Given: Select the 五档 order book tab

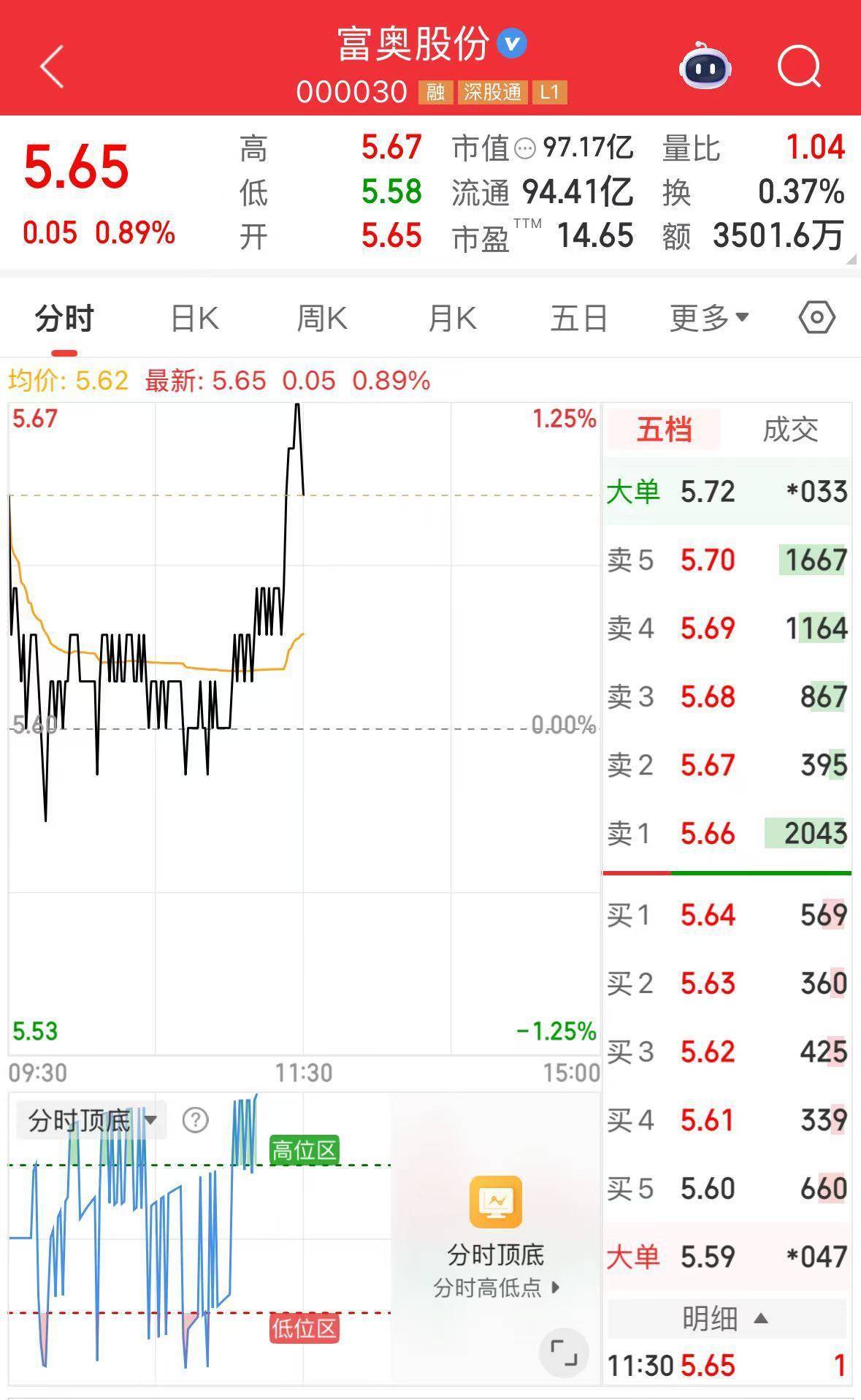Looking at the screenshot, I should point(664,430).
